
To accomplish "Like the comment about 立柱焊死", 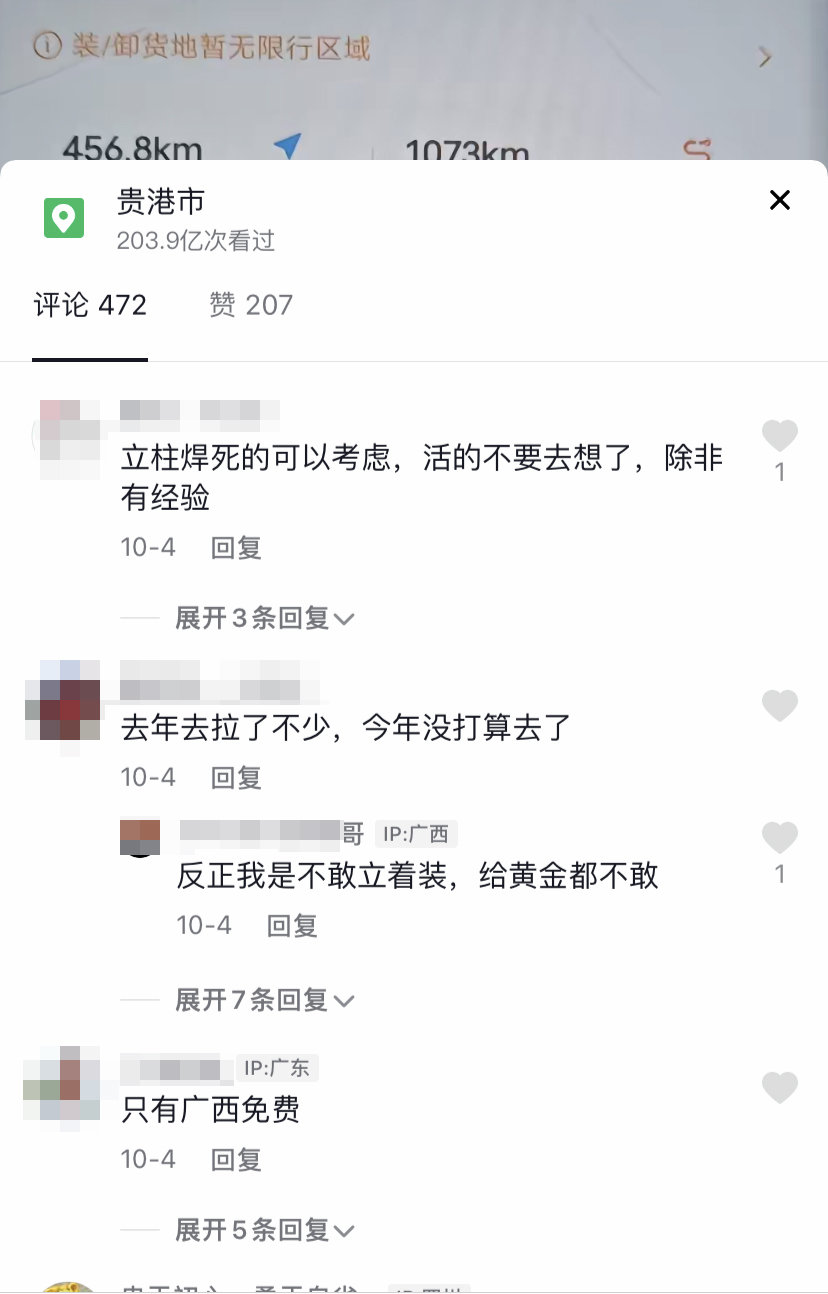I will click(779, 437).
